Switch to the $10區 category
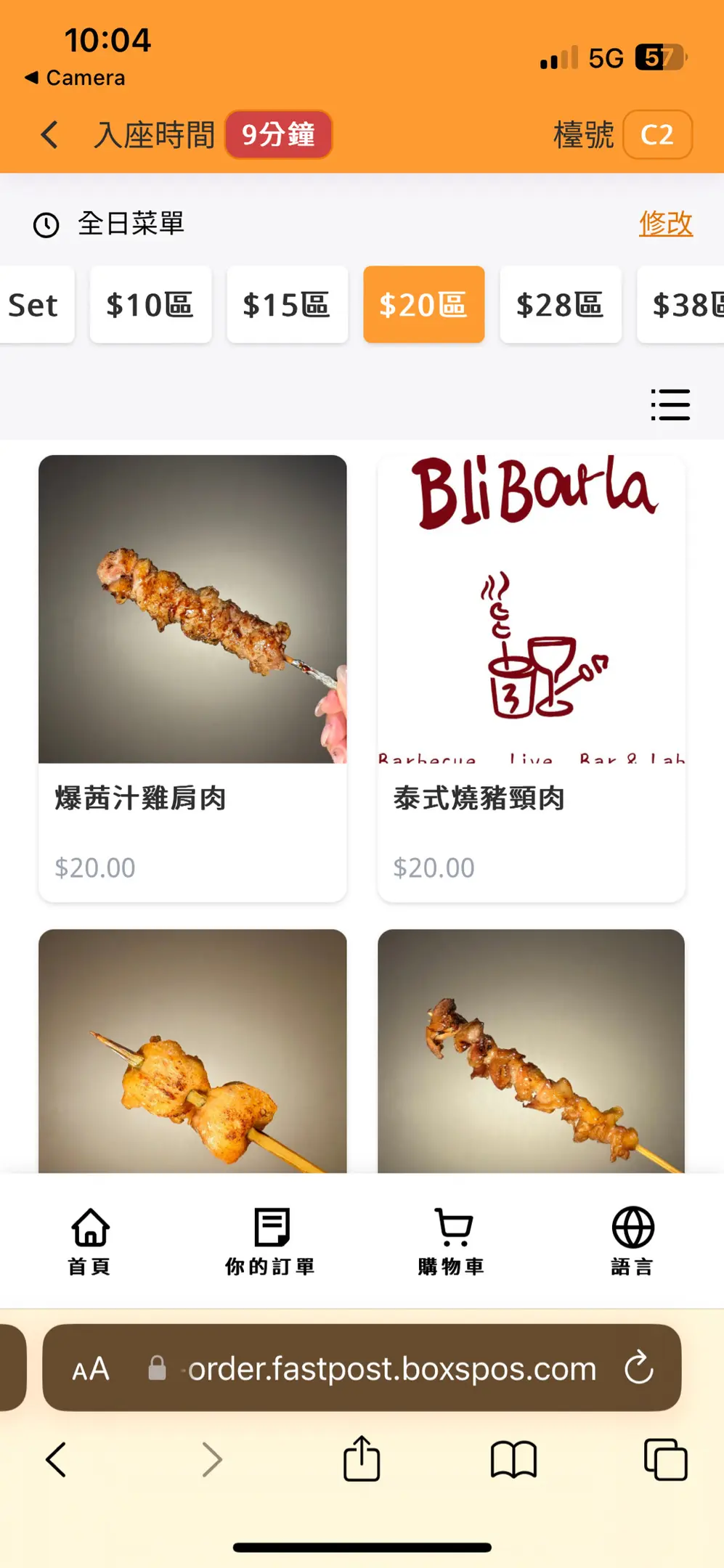This screenshot has width=724, height=1568. [150, 305]
